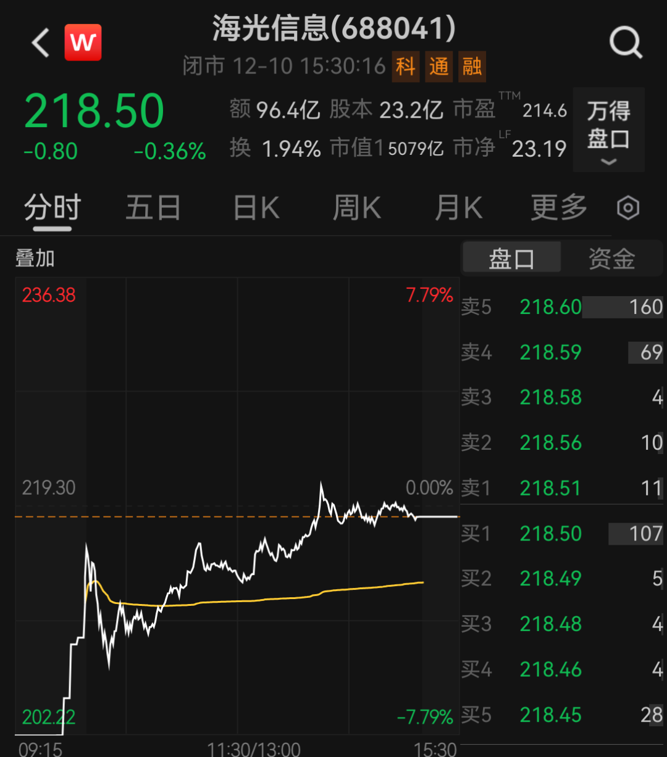
Task: Open the search magnifier icon
Action: [625, 42]
